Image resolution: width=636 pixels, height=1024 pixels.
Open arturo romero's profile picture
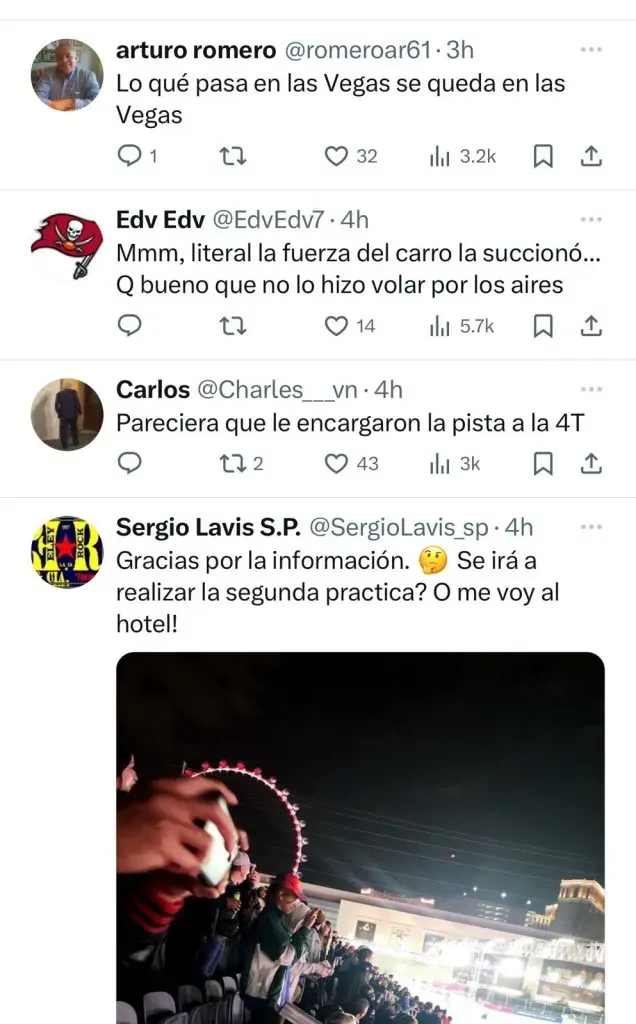pos(67,75)
